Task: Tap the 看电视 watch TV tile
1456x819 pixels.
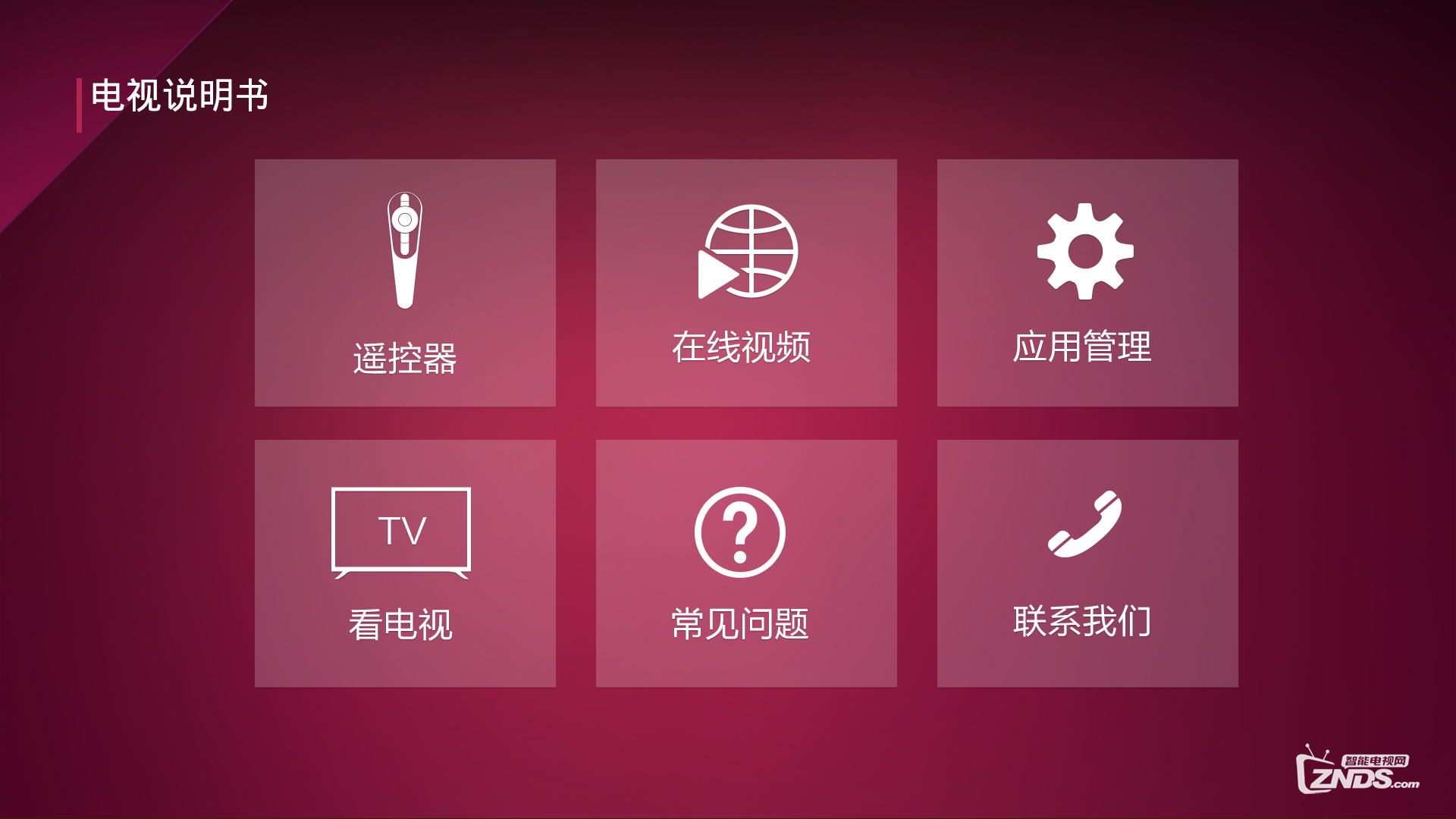Action: (x=405, y=563)
